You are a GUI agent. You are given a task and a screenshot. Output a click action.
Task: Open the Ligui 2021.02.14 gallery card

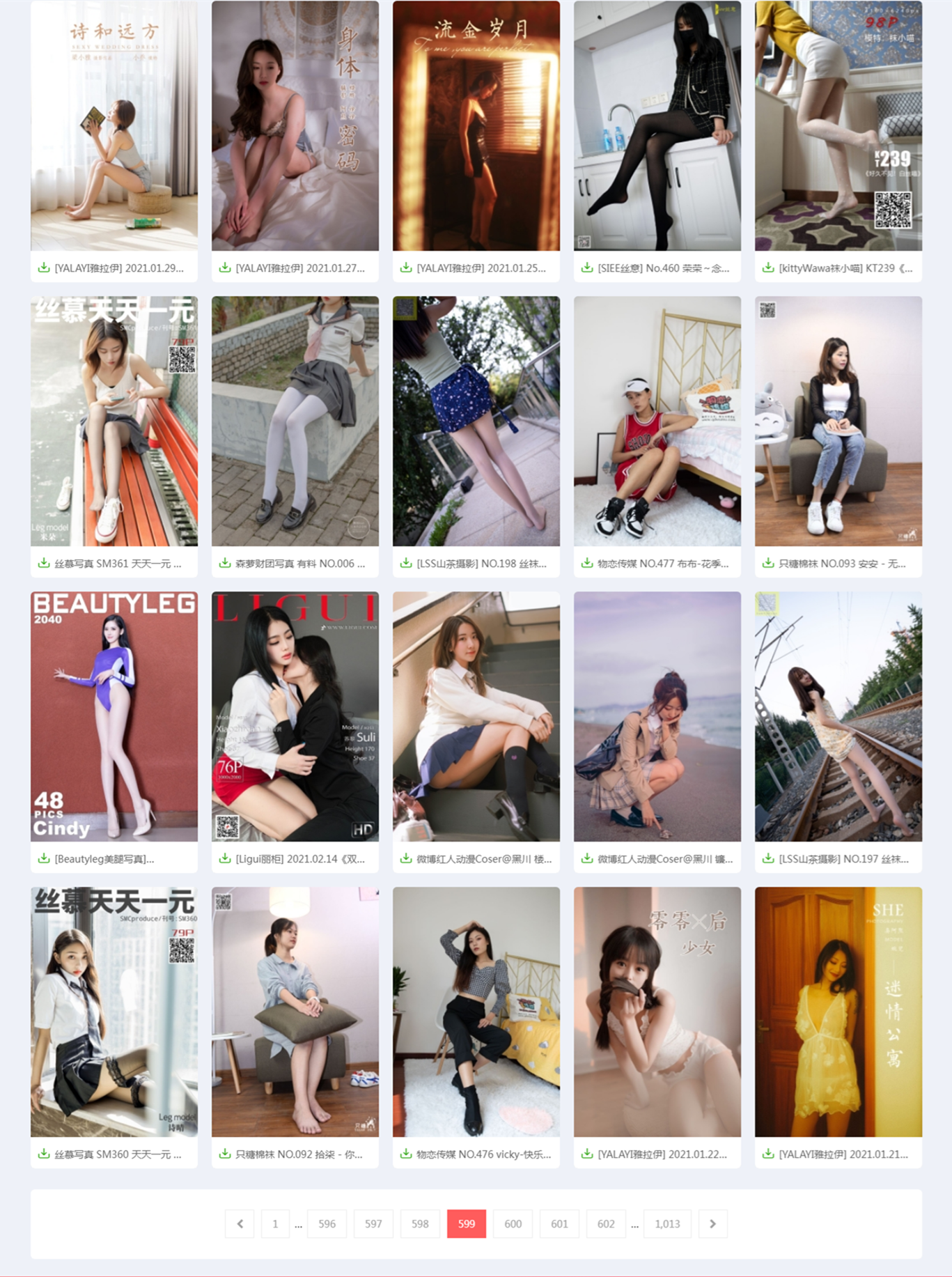295,716
